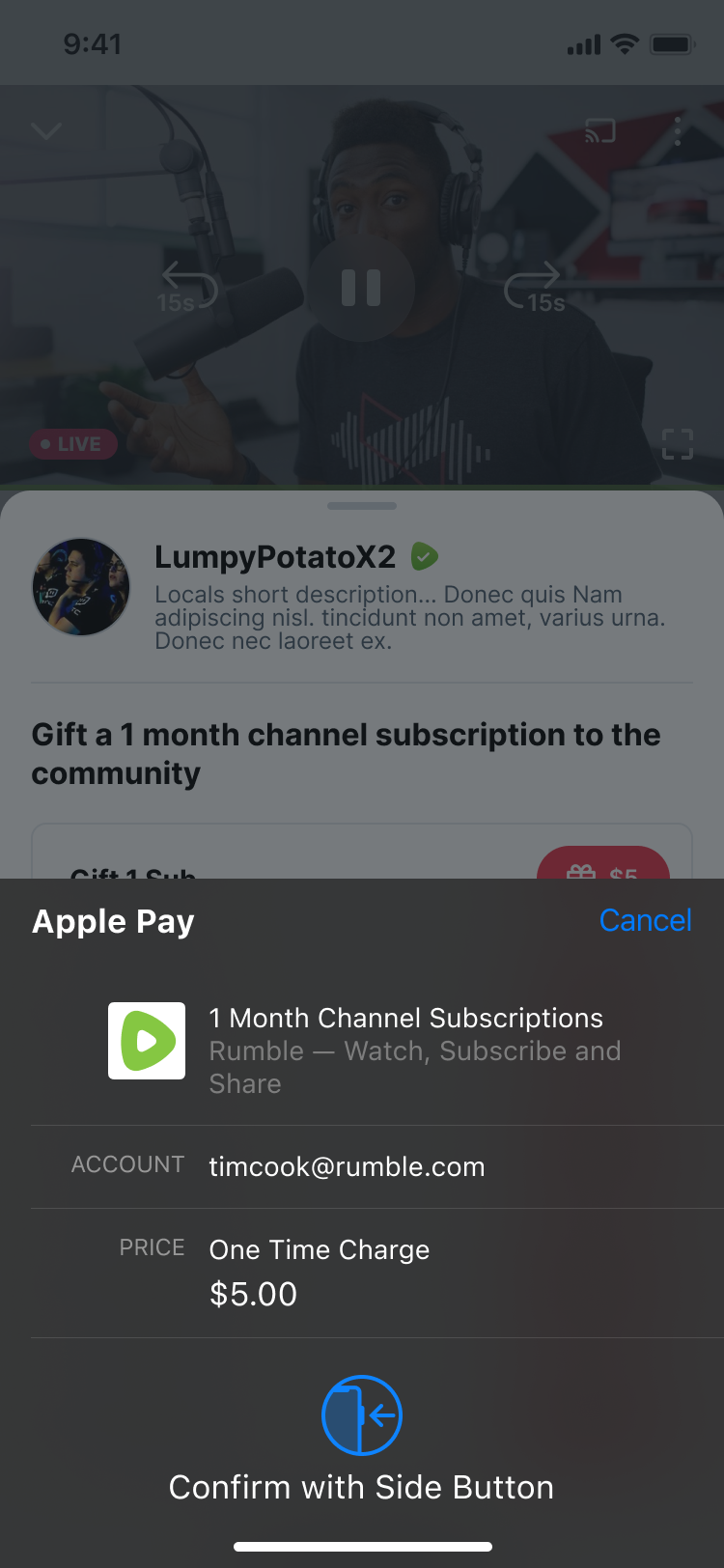
Task: Gift a sub with the $5 button
Action: (602, 864)
